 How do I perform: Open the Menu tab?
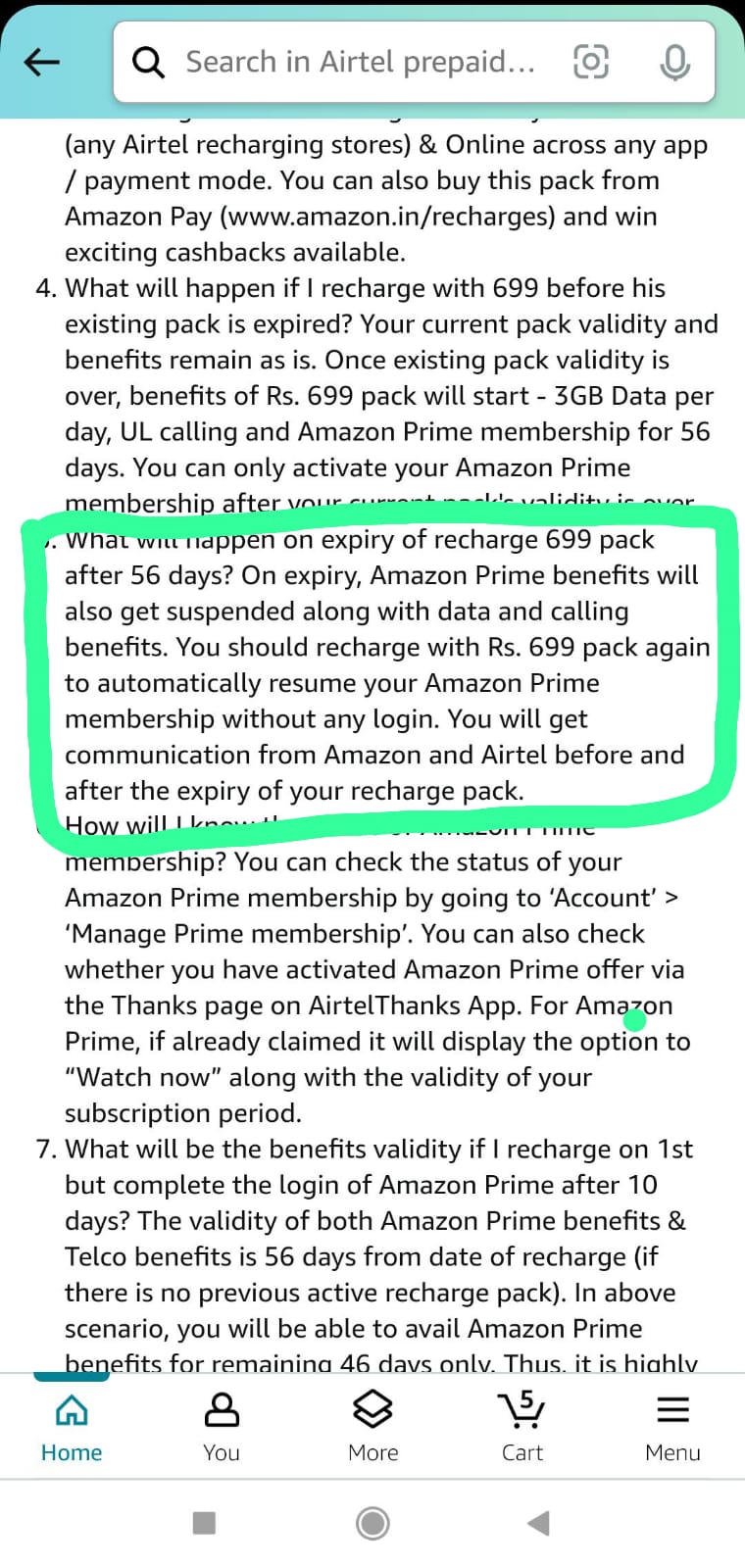pyautogui.click(x=672, y=1427)
